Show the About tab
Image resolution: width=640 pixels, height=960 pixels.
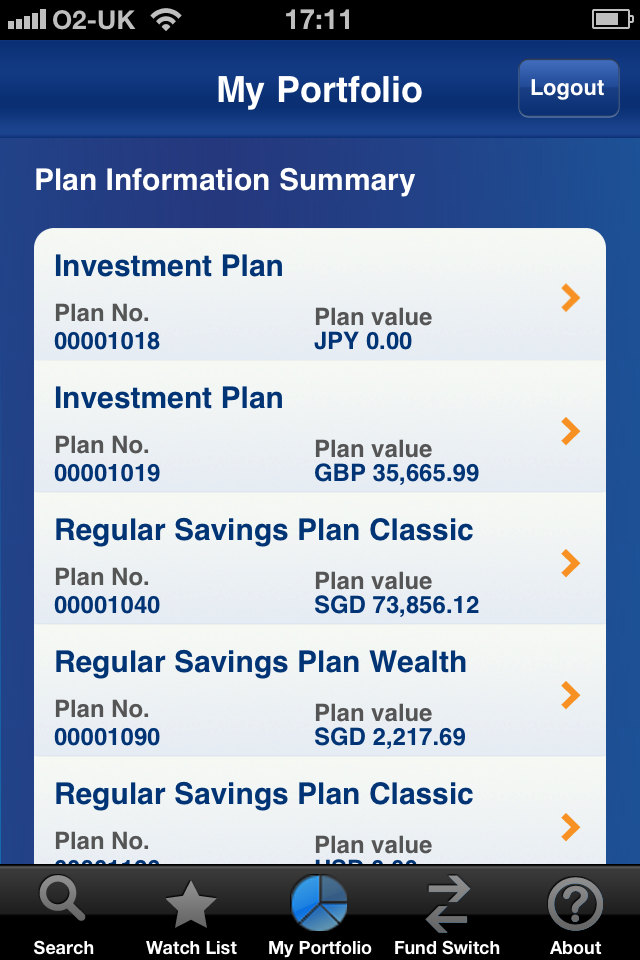[x=575, y=914]
